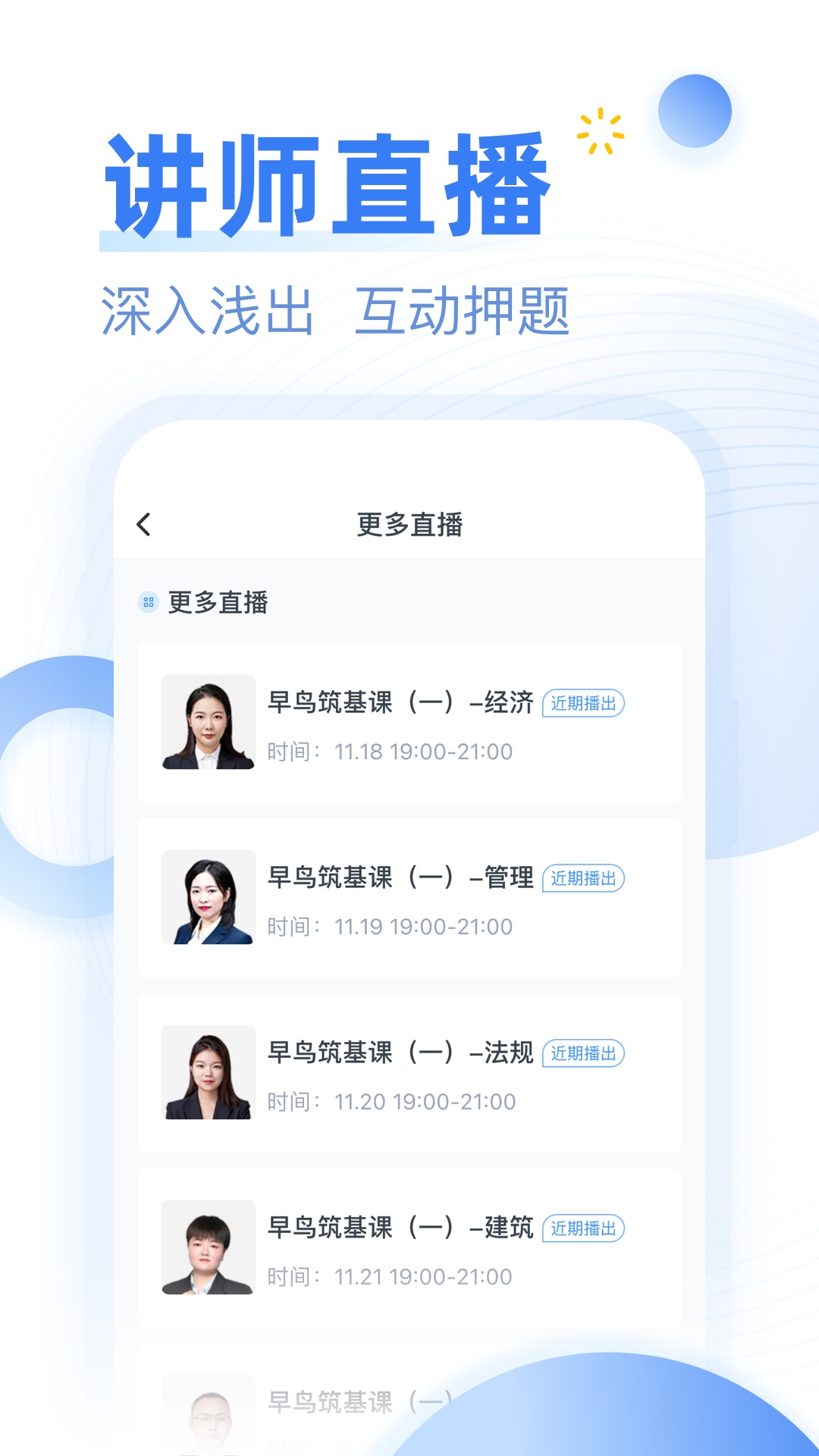
Task: Tap the blue circle decoration at top right
Action: coord(696,112)
